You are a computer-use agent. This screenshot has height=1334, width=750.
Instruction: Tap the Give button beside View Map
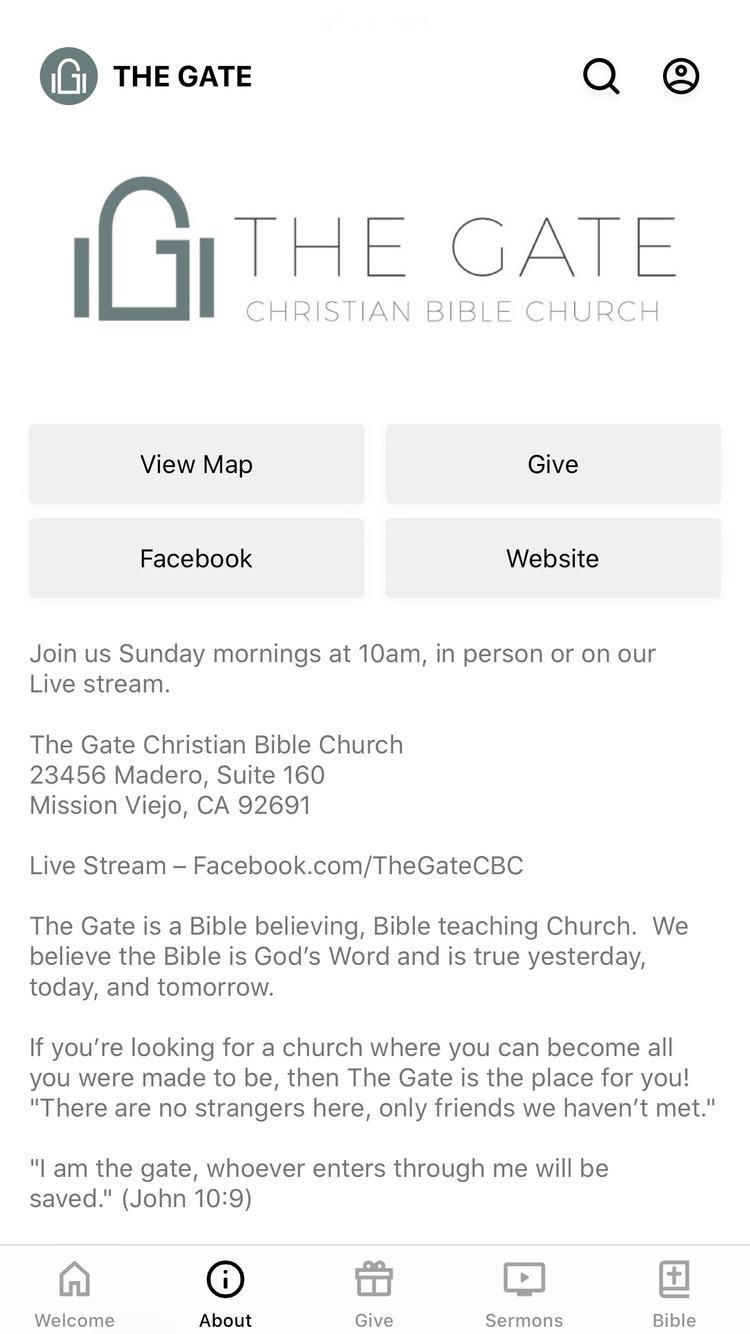click(x=553, y=464)
